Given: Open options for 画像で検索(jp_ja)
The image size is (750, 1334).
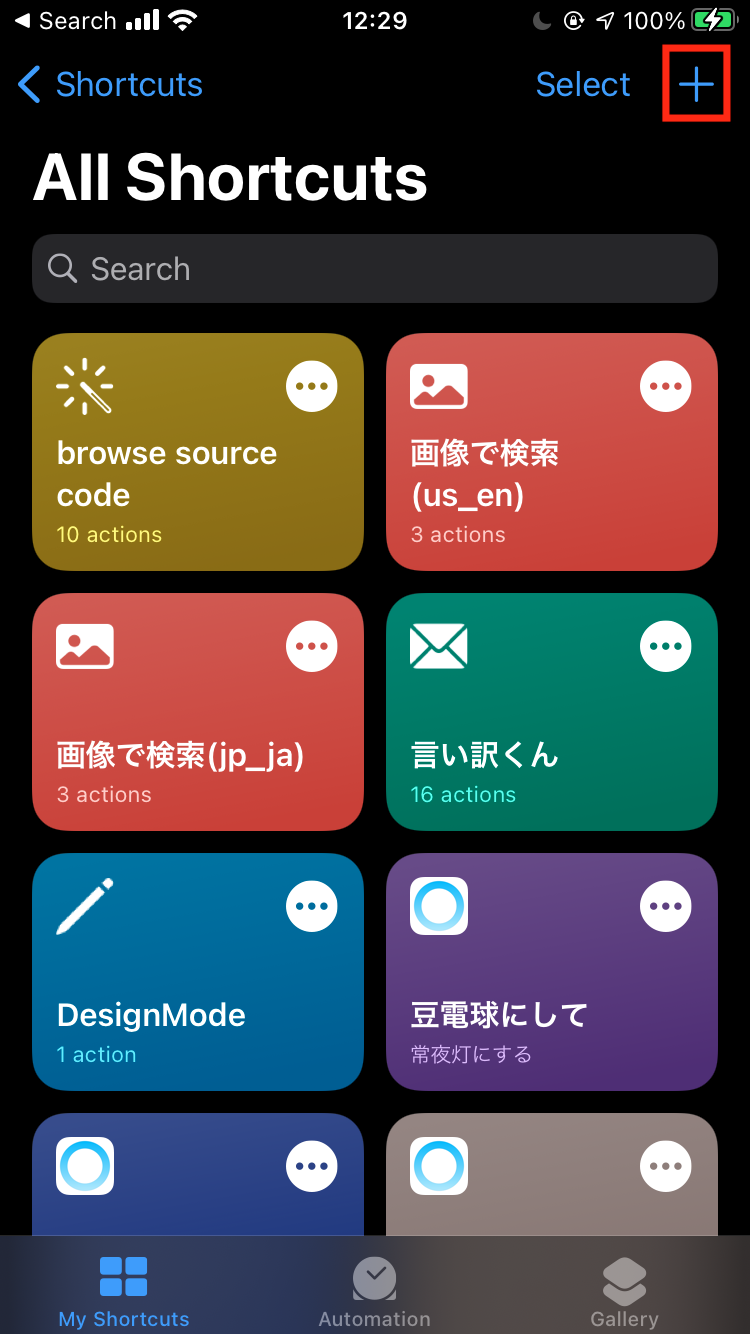Looking at the screenshot, I should click(x=312, y=646).
